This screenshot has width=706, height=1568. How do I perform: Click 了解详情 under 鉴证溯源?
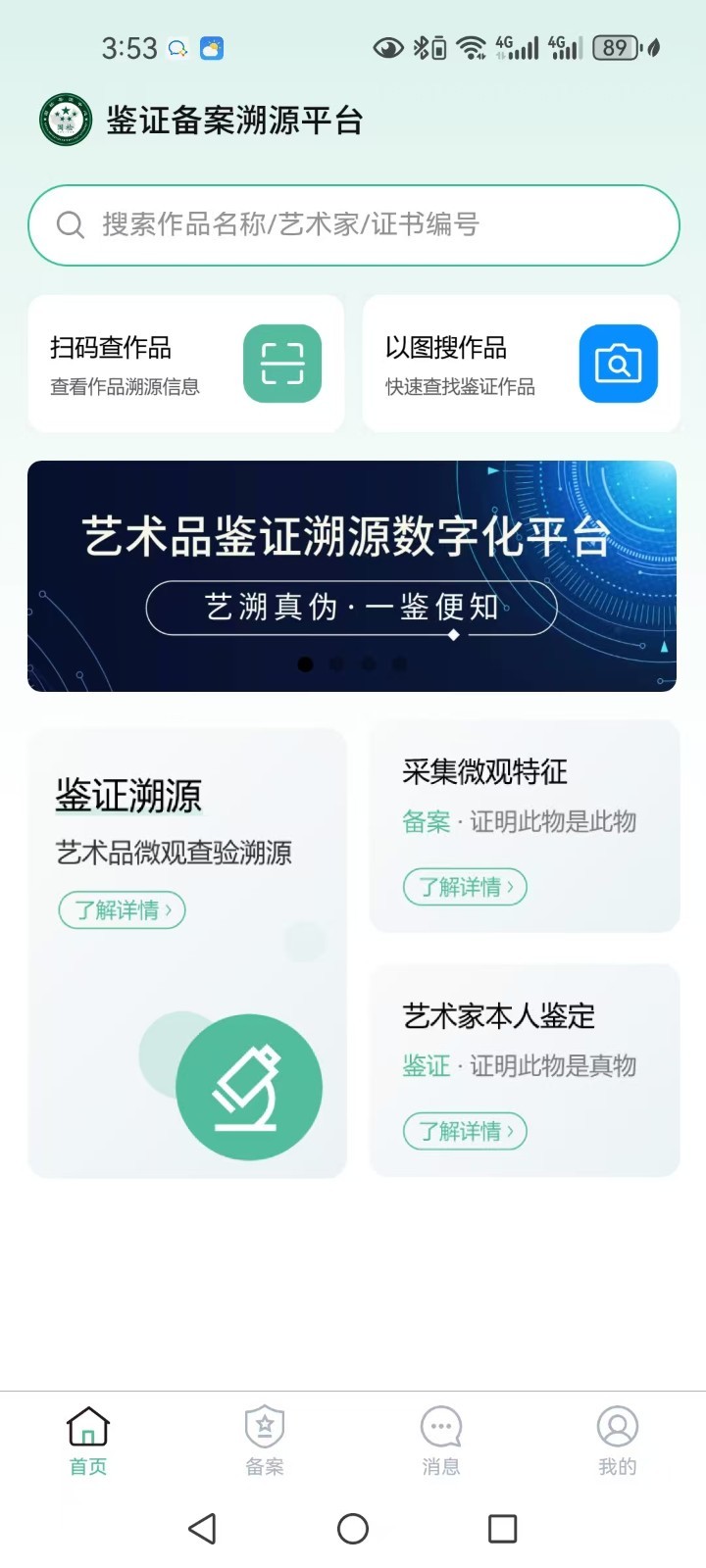pos(122,909)
